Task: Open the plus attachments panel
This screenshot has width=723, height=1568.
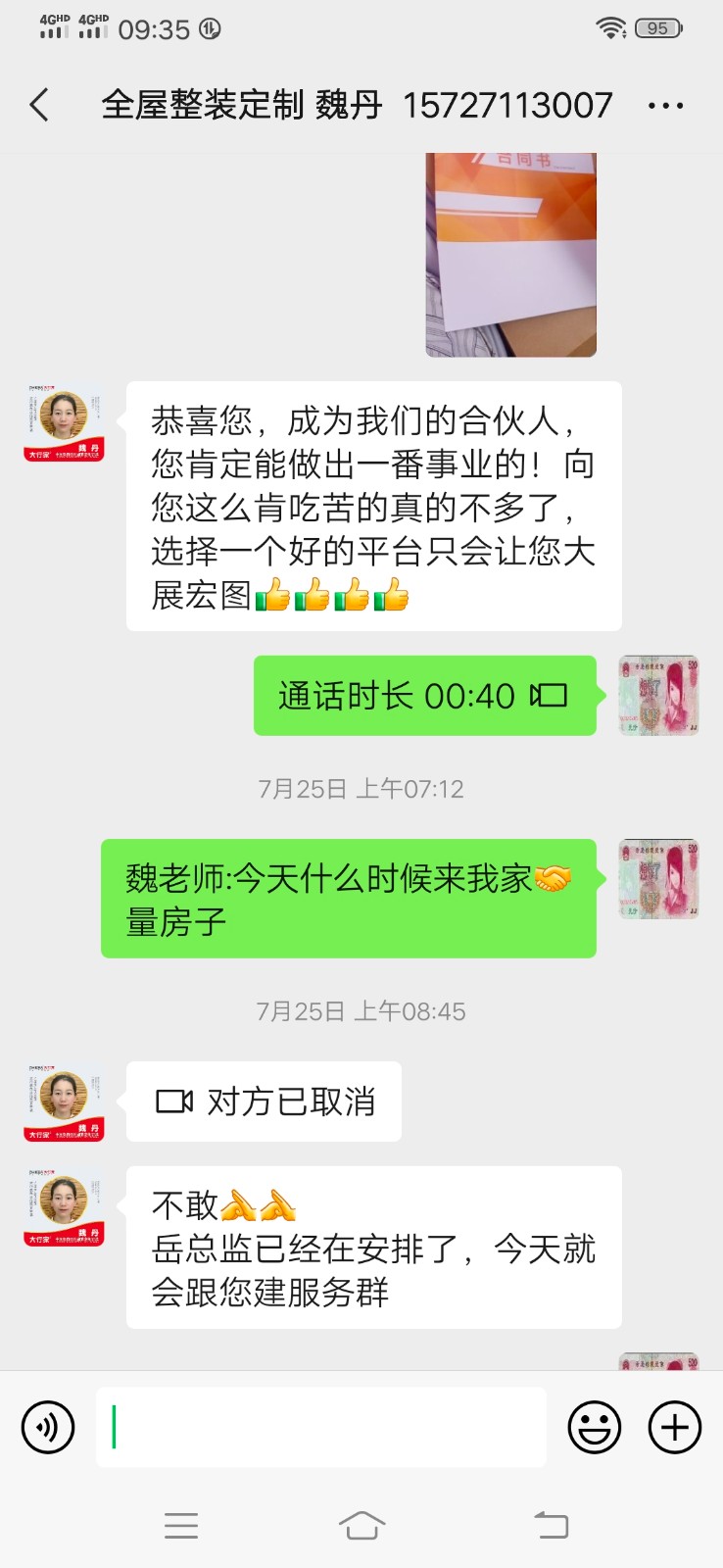Action: 675,1427
